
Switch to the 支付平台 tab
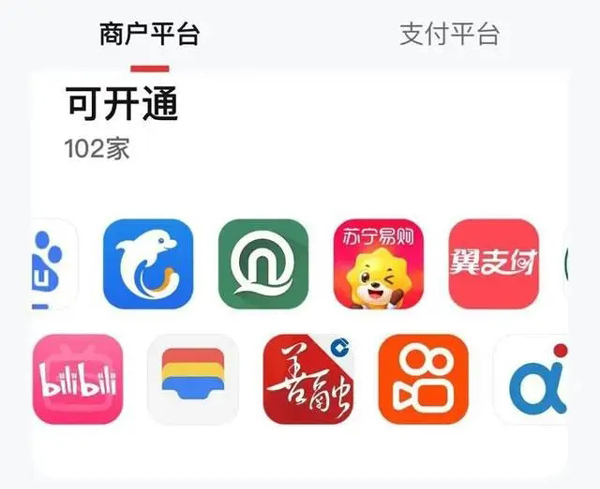coord(449,35)
